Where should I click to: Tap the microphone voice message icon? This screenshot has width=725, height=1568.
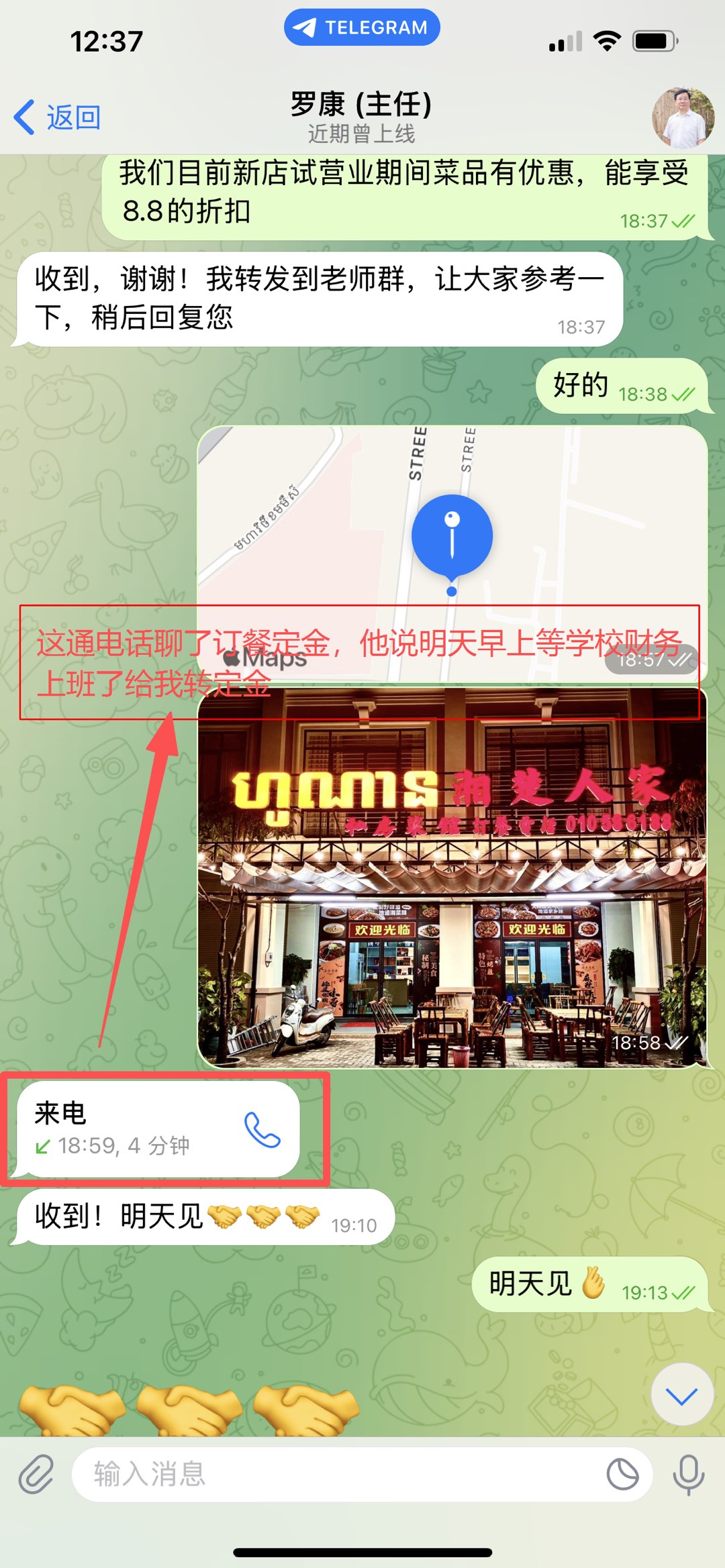coord(689,1474)
